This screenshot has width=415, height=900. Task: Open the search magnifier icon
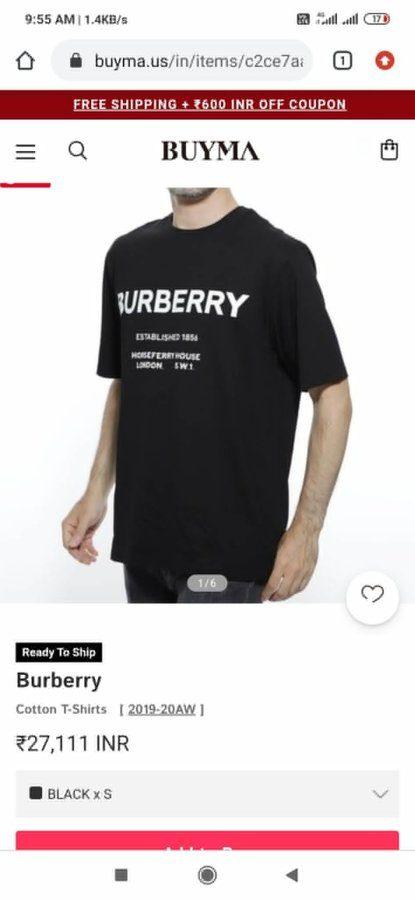coord(77,151)
